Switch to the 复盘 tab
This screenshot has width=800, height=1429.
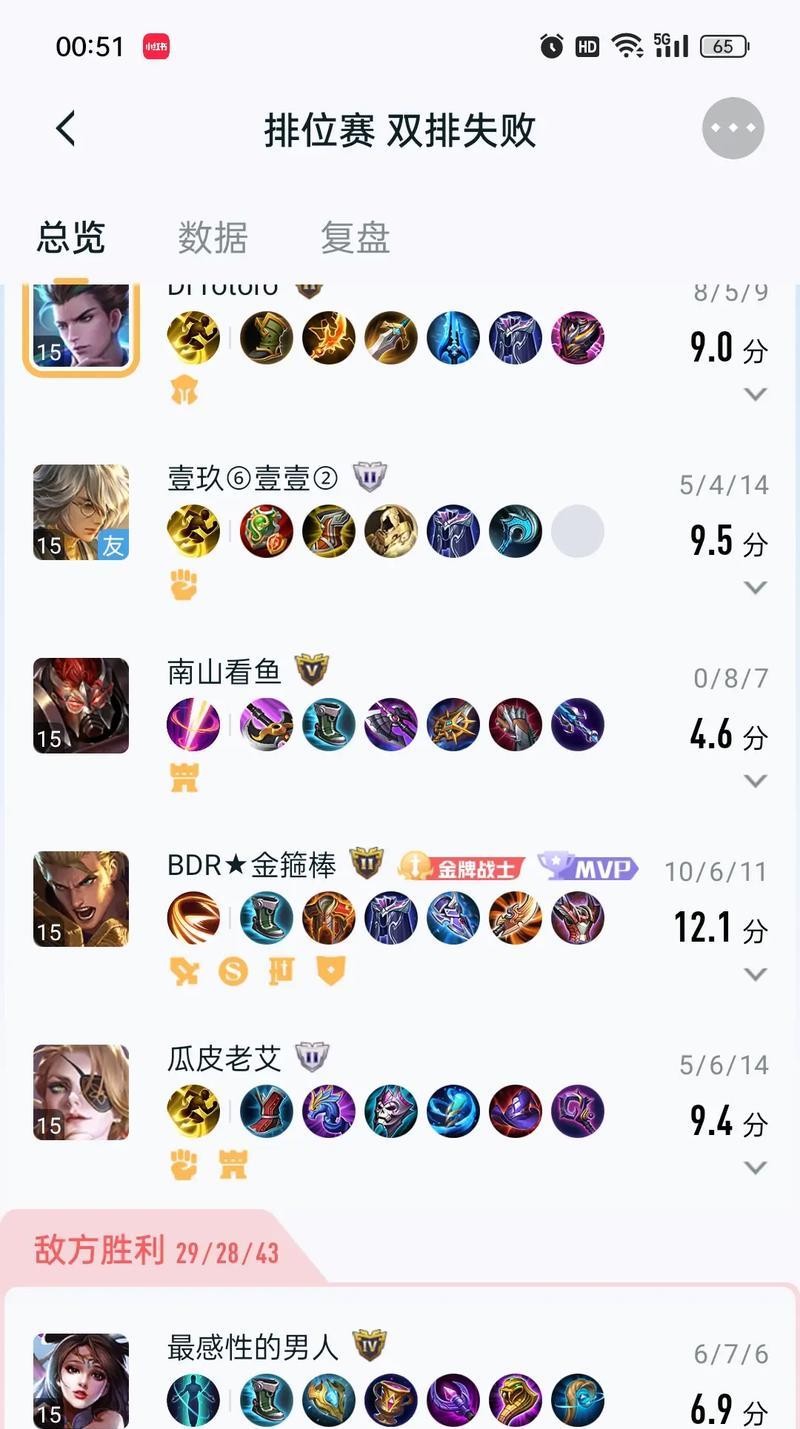tap(355, 238)
